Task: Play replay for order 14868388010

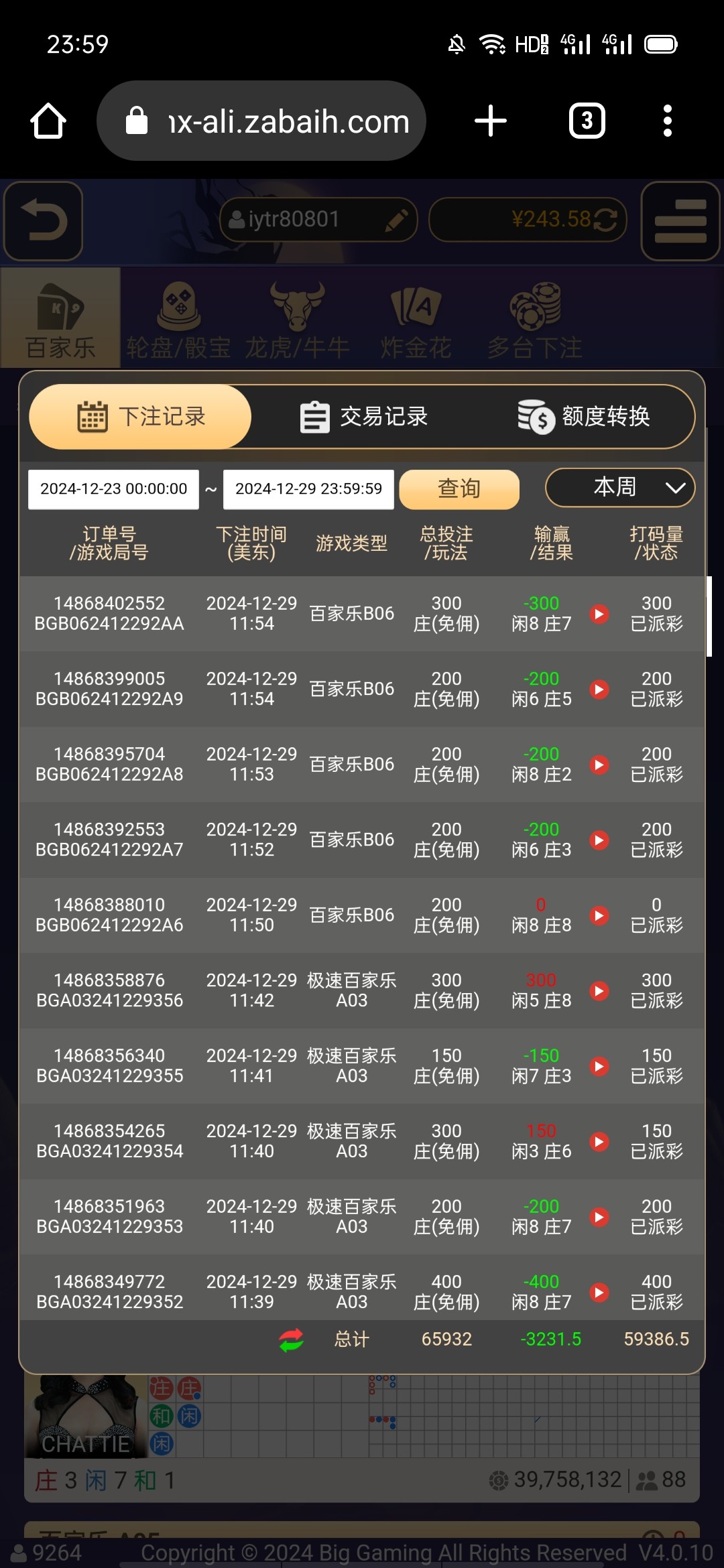Action: (x=599, y=915)
